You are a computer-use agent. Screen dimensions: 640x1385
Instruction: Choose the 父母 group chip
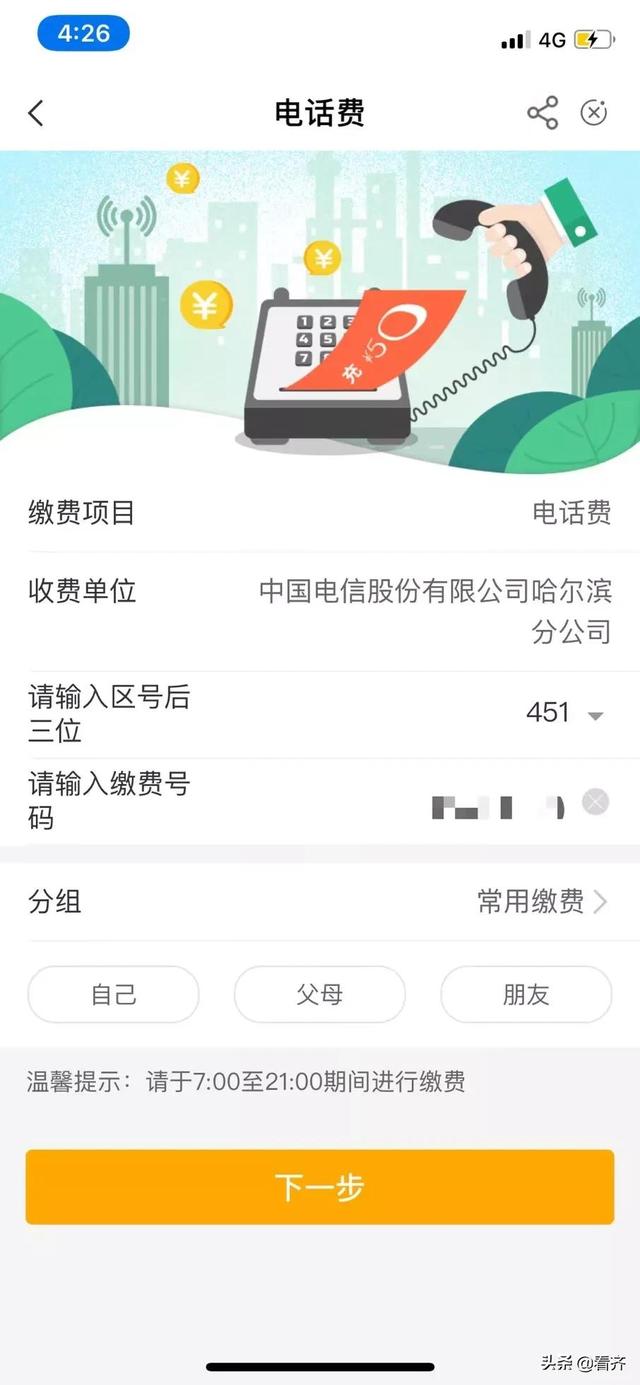coord(320,994)
